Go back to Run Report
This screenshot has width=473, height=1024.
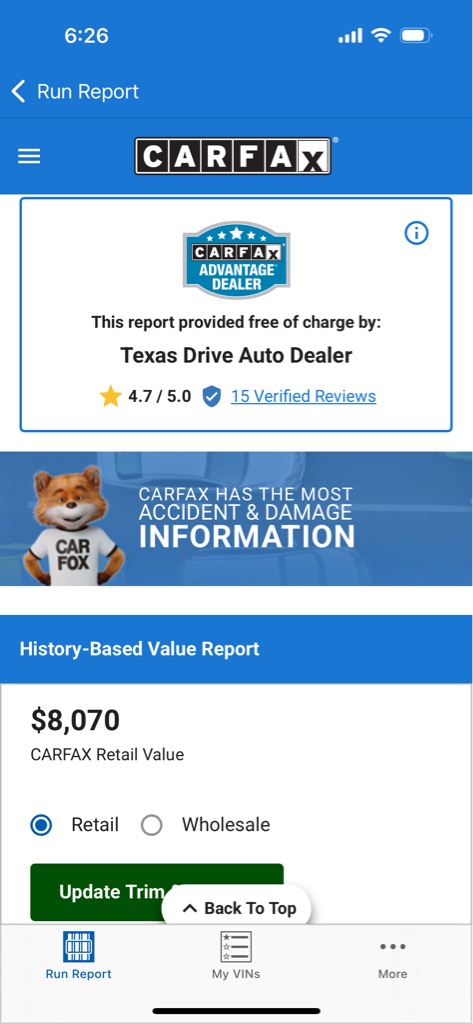pyautogui.click(x=75, y=91)
